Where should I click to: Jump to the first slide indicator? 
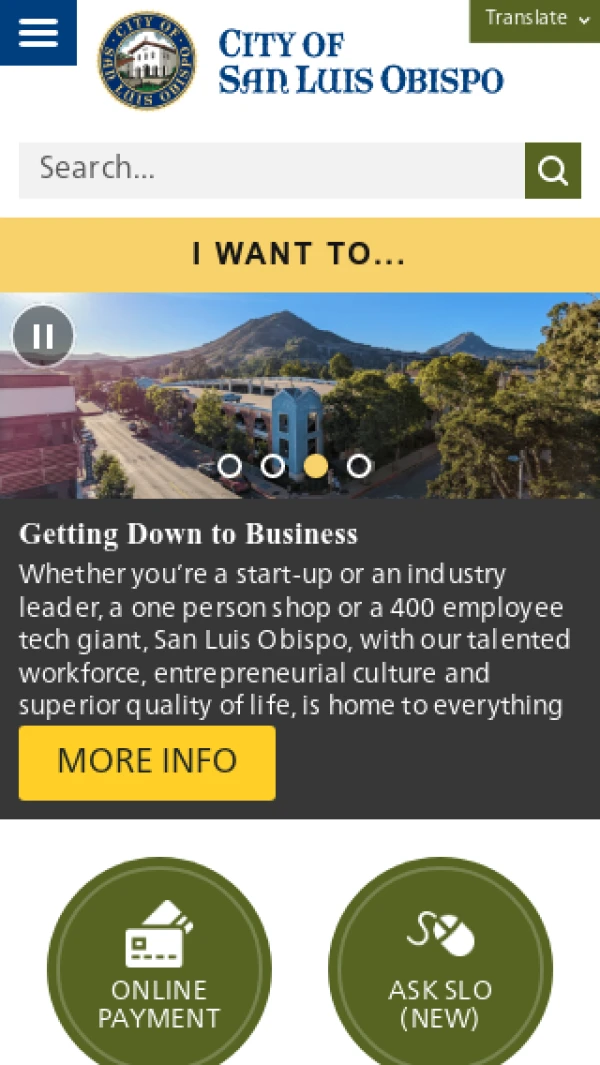tap(229, 466)
